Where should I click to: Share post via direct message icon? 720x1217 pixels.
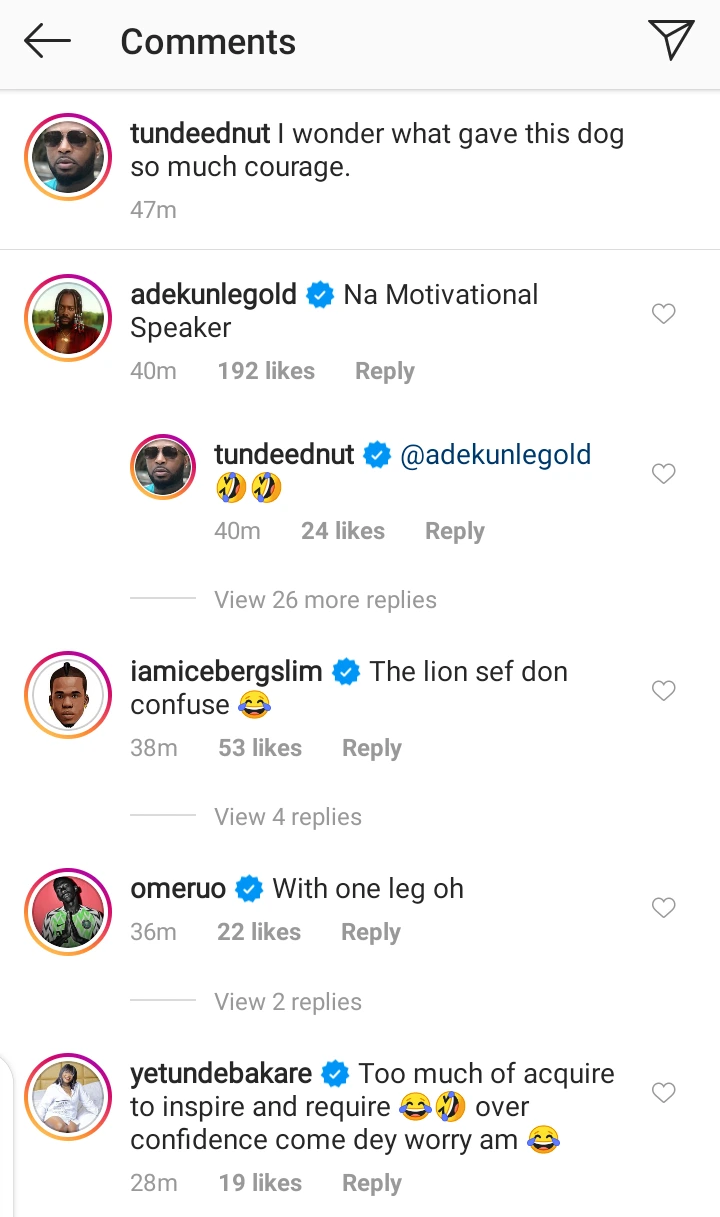tap(671, 41)
